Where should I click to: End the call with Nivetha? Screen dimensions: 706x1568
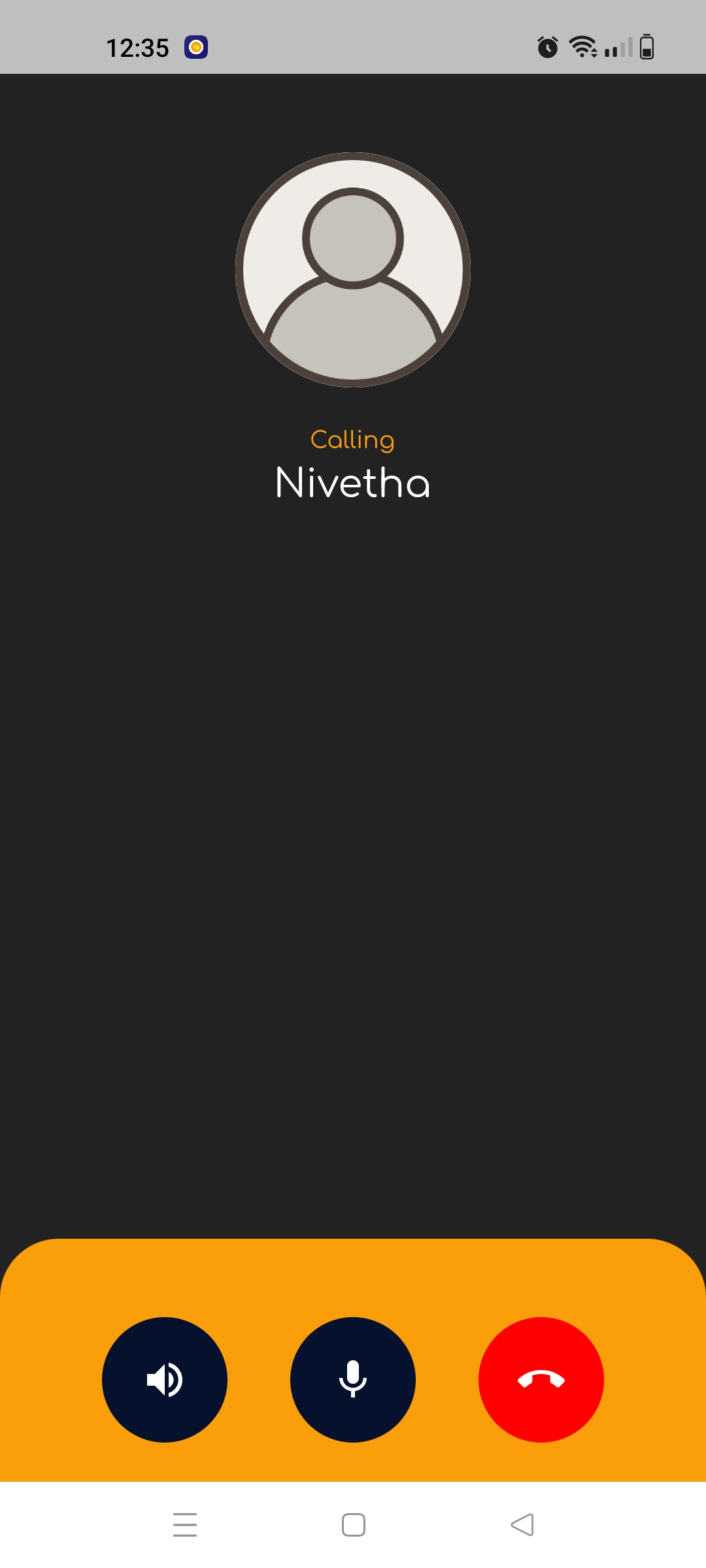541,1379
